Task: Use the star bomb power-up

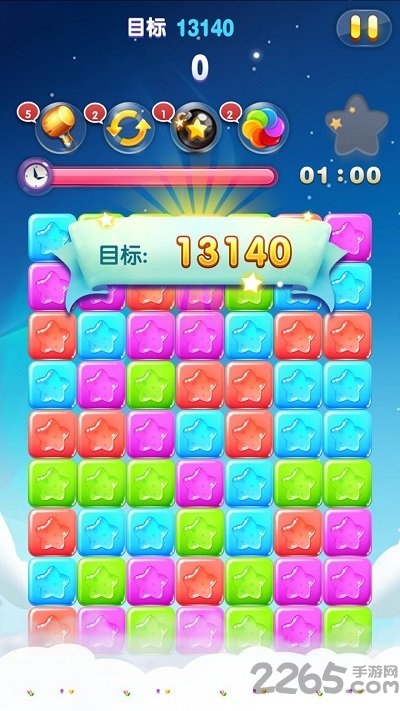Action: 196,128
